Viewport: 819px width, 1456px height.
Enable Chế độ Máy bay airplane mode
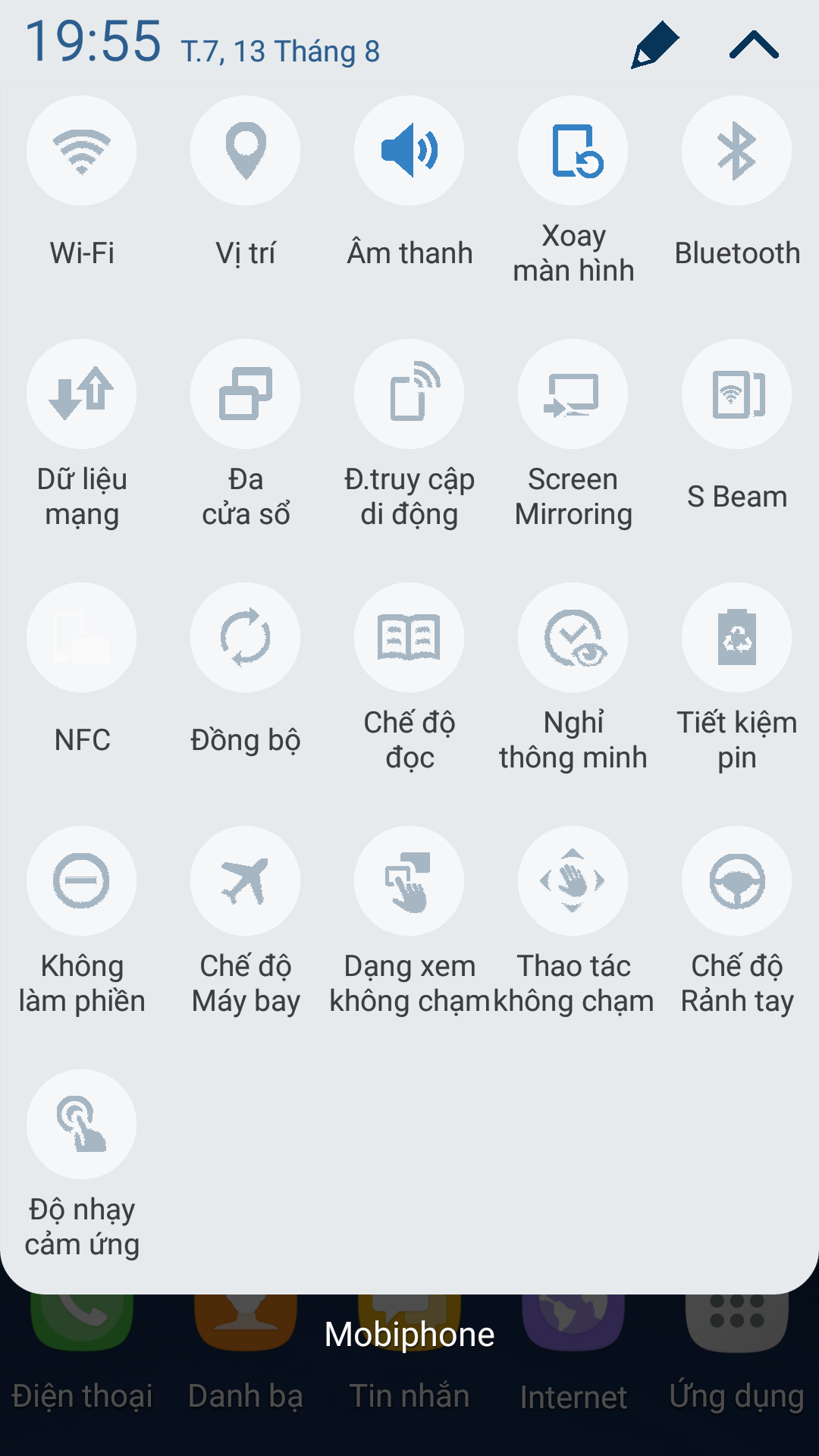coord(246,881)
